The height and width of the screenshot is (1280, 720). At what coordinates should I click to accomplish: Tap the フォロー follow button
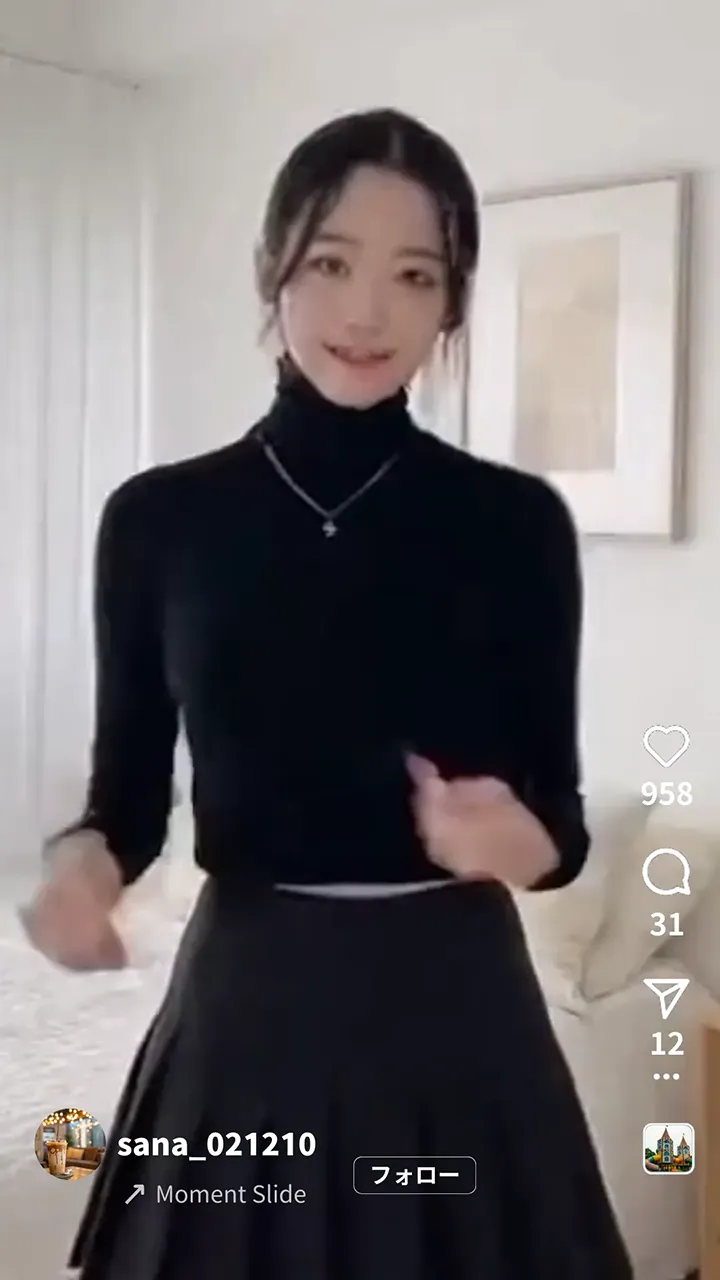pyautogui.click(x=414, y=1175)
